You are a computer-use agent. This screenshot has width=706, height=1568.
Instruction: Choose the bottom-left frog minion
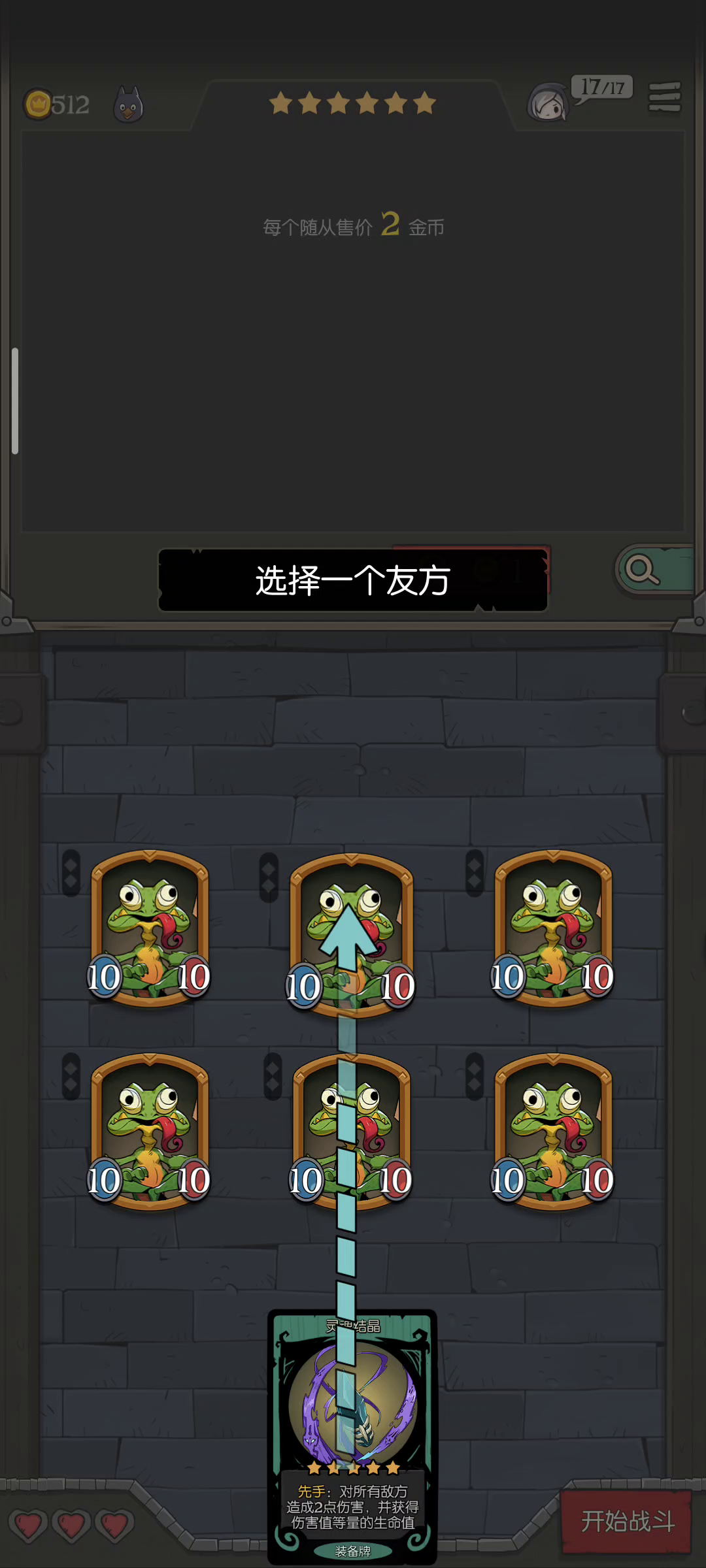click(150, 1132)
